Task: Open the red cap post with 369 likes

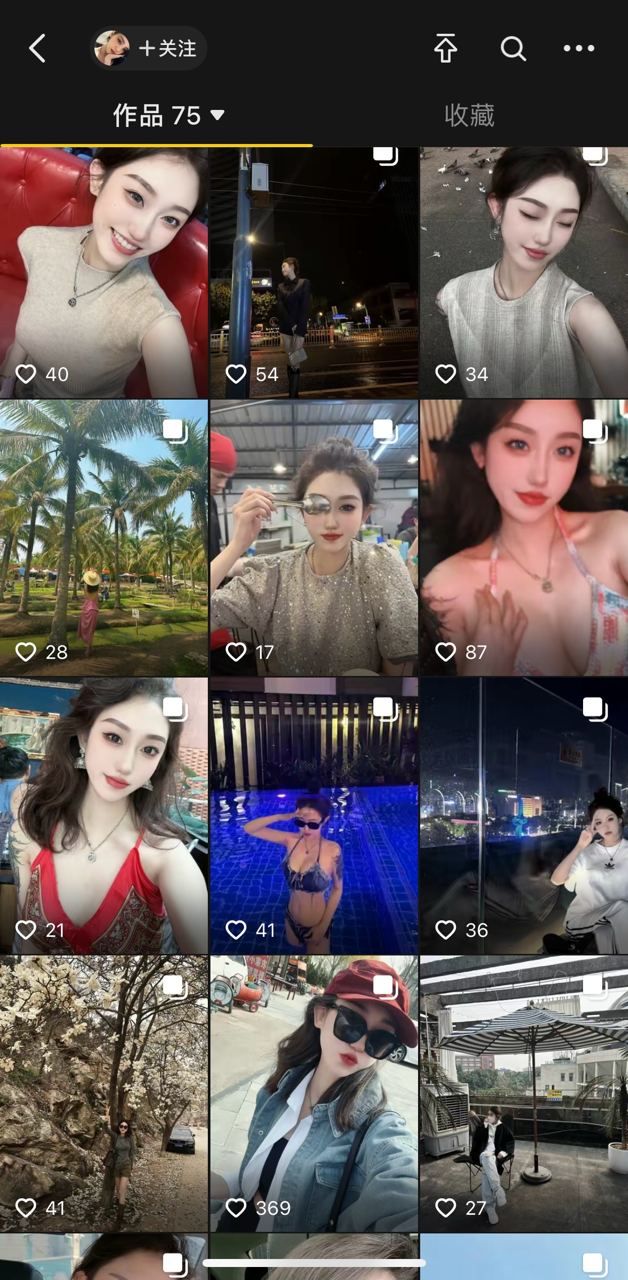Action: (x=314, y=1092)
